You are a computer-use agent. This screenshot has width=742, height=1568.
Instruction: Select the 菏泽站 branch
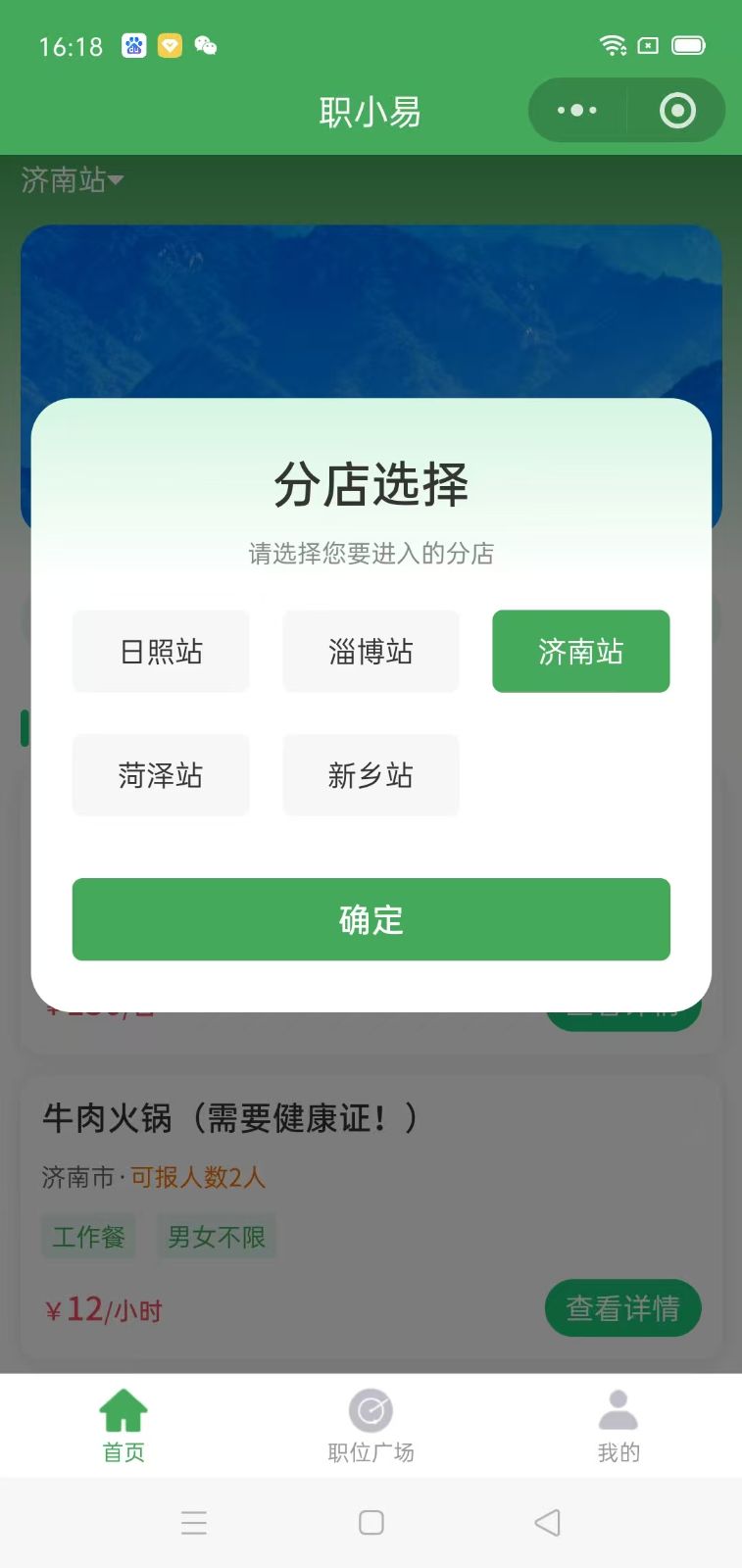(x=161, y=775)
